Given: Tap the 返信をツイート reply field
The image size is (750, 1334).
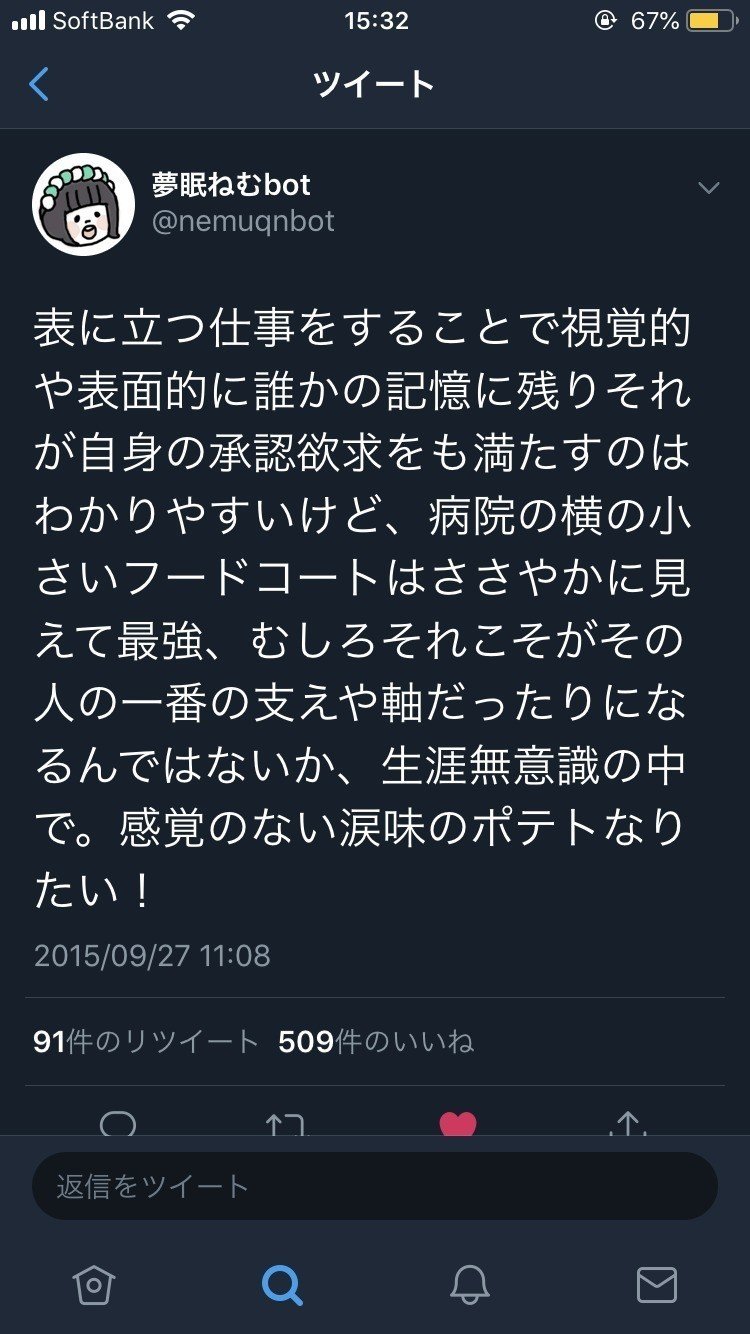Looking at the screenshot, I should tap(375, 1186).
